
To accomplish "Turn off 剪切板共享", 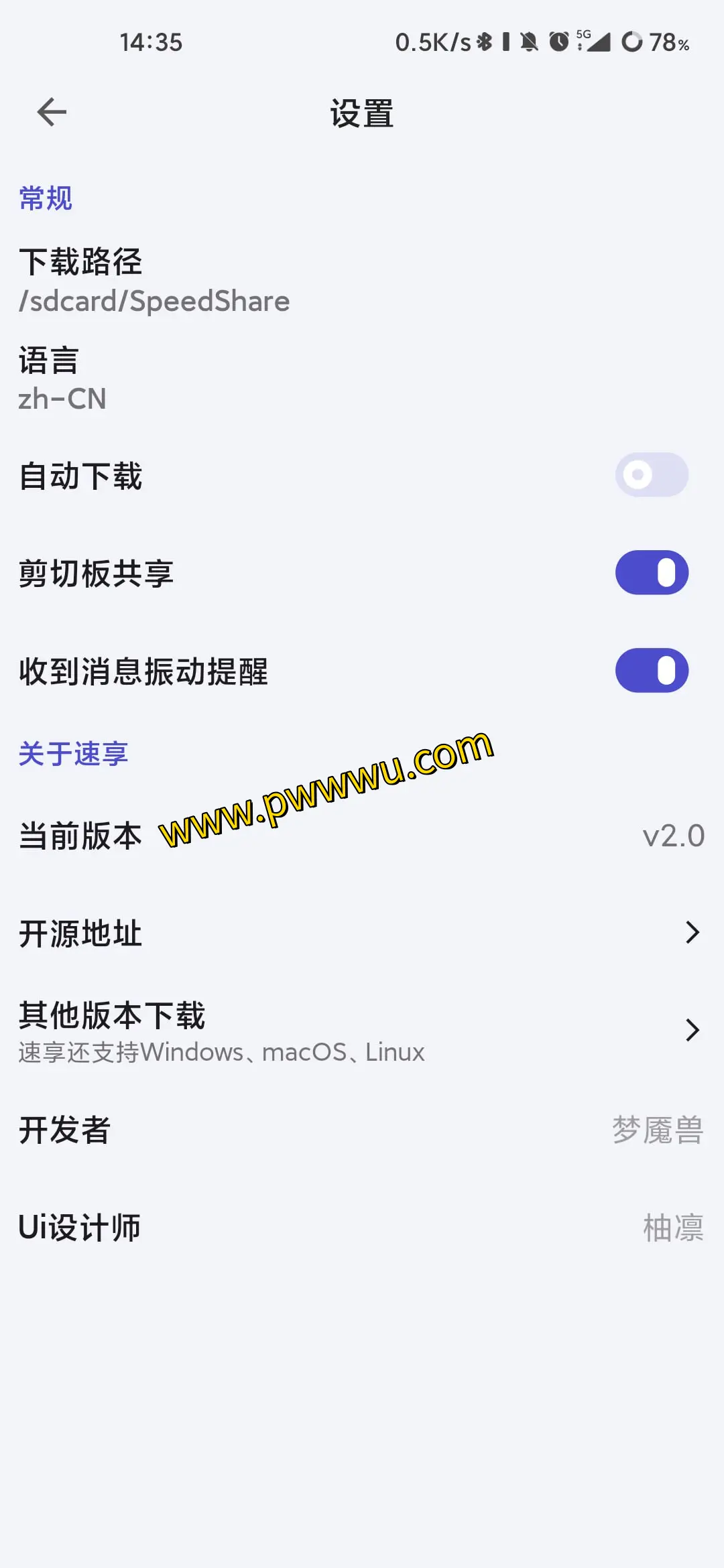I will [x=651, y=573].
